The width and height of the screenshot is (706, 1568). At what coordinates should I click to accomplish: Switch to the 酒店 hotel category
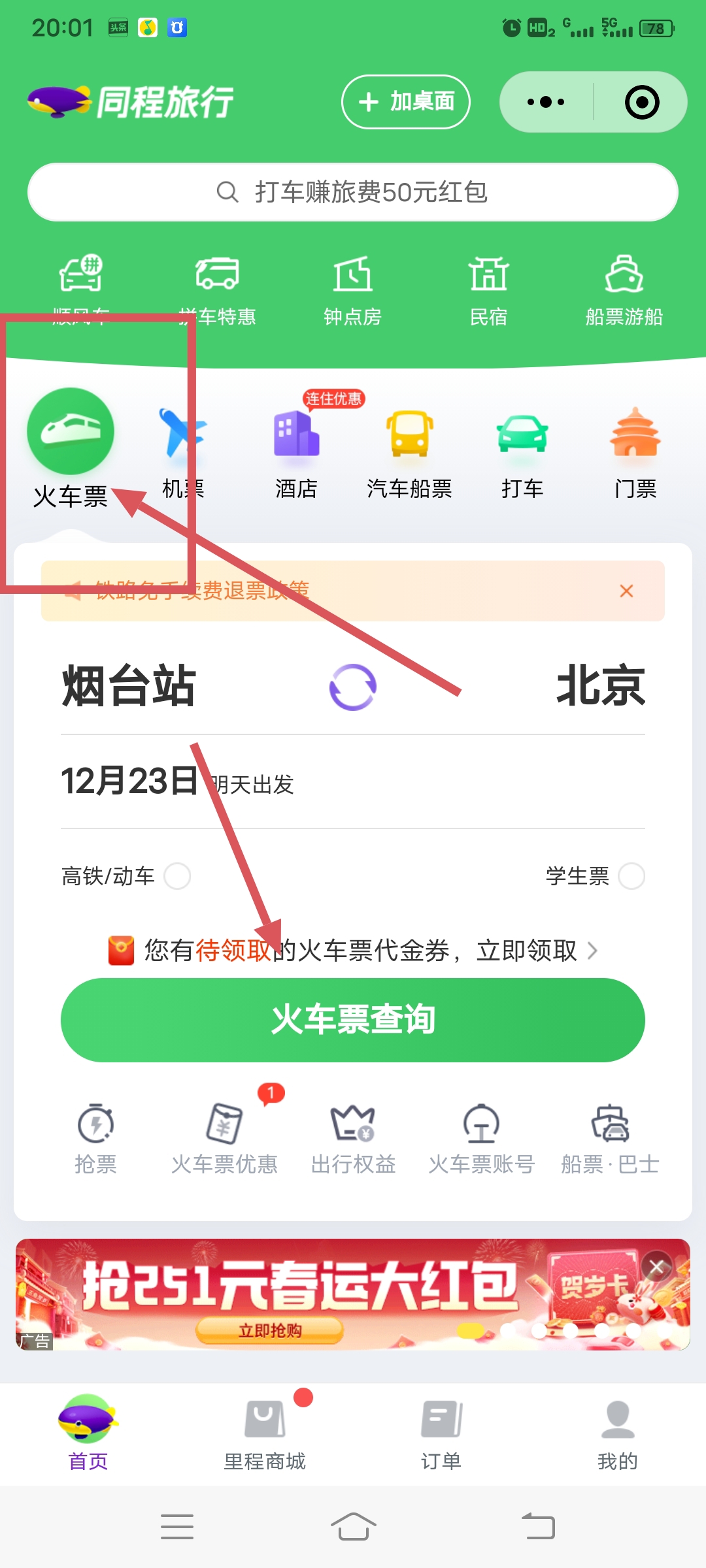click(x=296, y=451)
